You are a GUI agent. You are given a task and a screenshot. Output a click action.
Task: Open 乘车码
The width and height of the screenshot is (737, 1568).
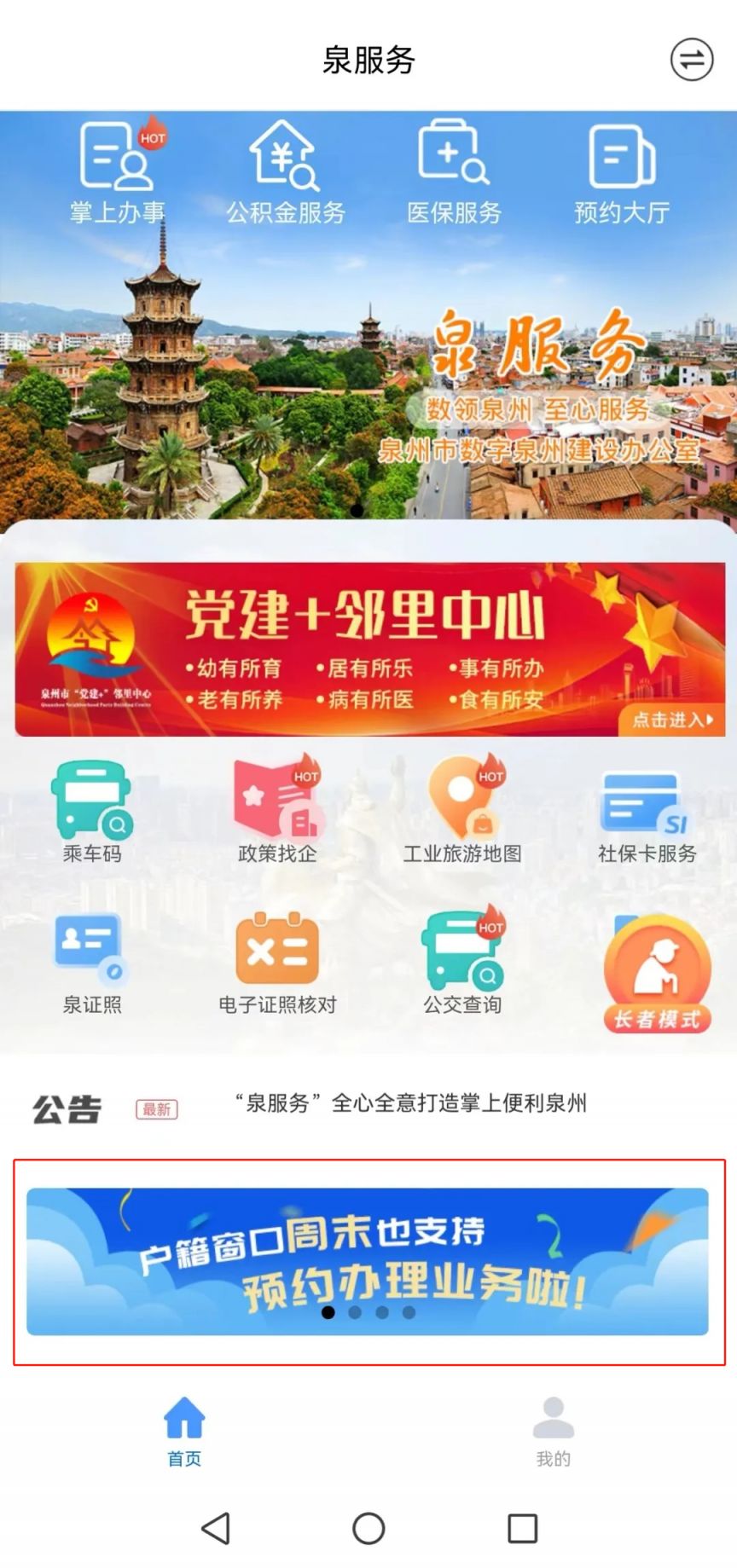[92, 812]
